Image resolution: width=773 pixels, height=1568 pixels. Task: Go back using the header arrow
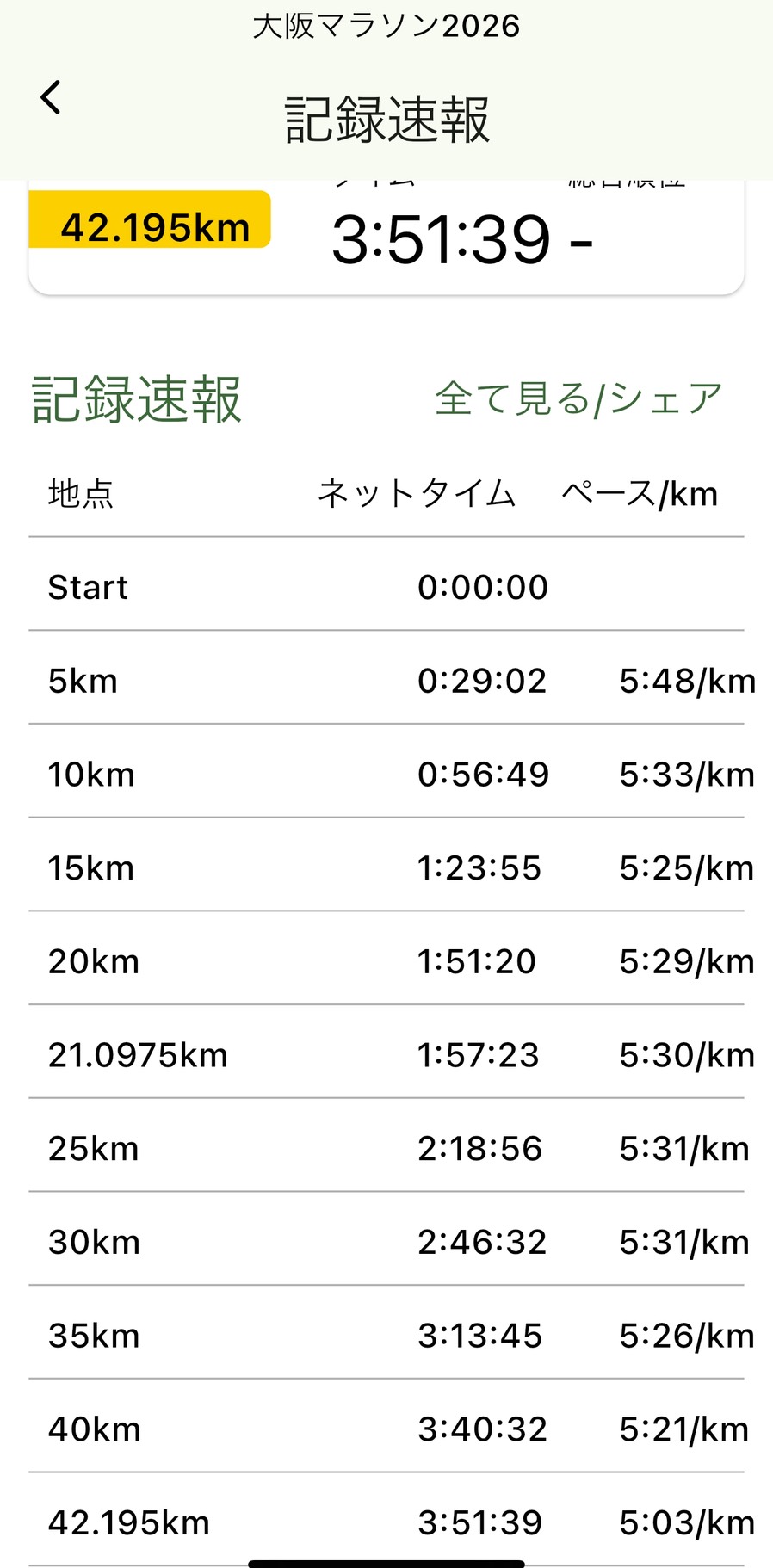pos(51,97)
